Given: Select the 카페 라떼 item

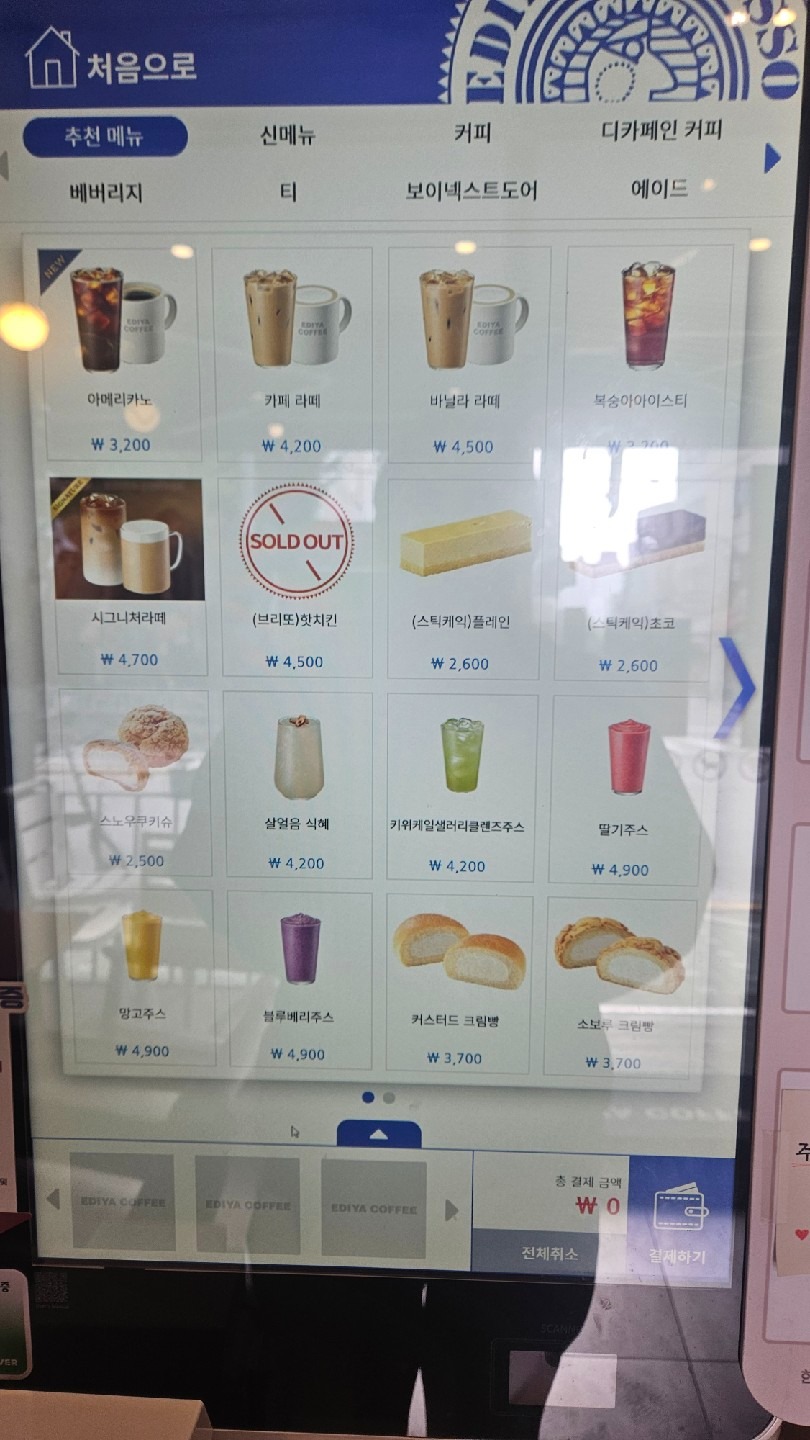Looking at the screenshot, I should pyautogui.click(x=293, y=352).
